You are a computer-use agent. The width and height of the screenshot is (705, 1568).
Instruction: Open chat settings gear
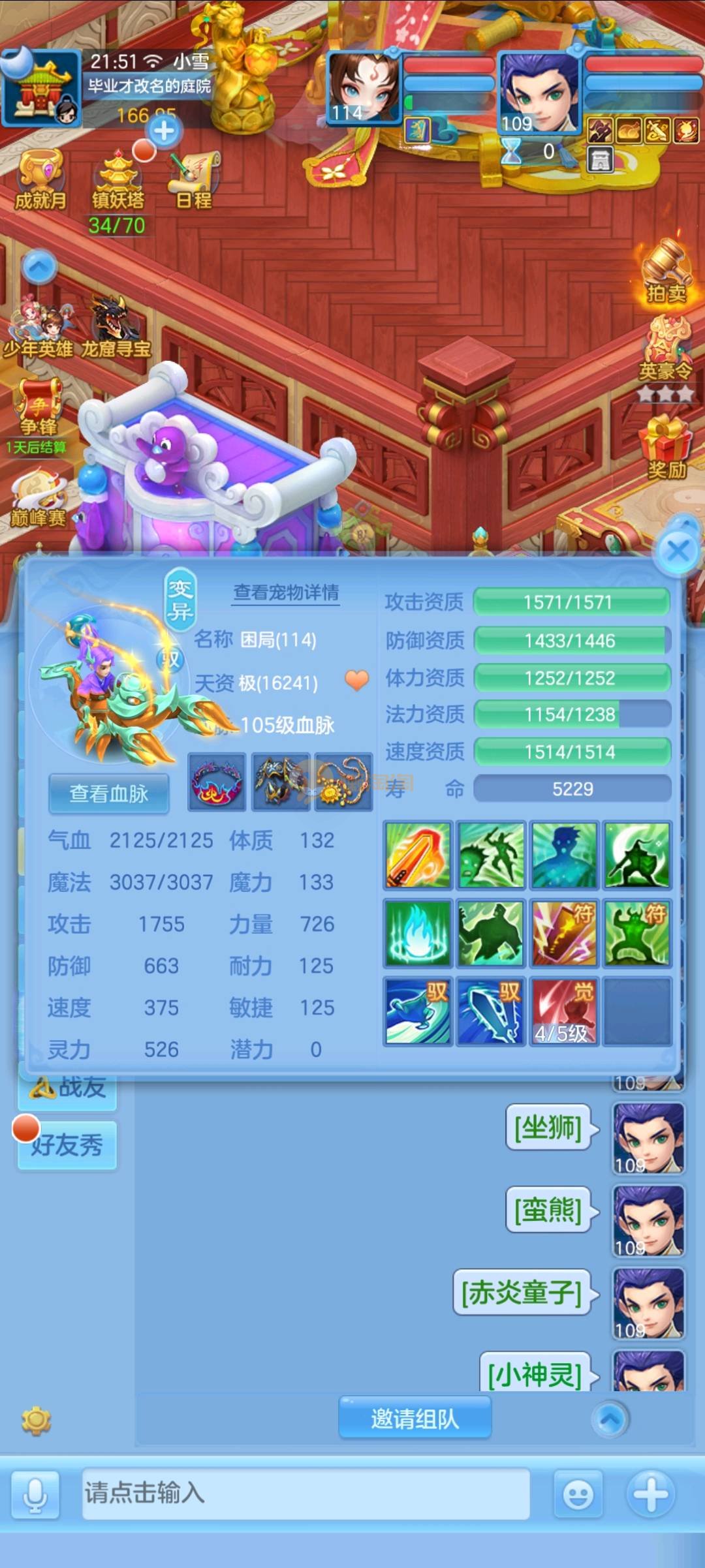tap(36, 1420)
